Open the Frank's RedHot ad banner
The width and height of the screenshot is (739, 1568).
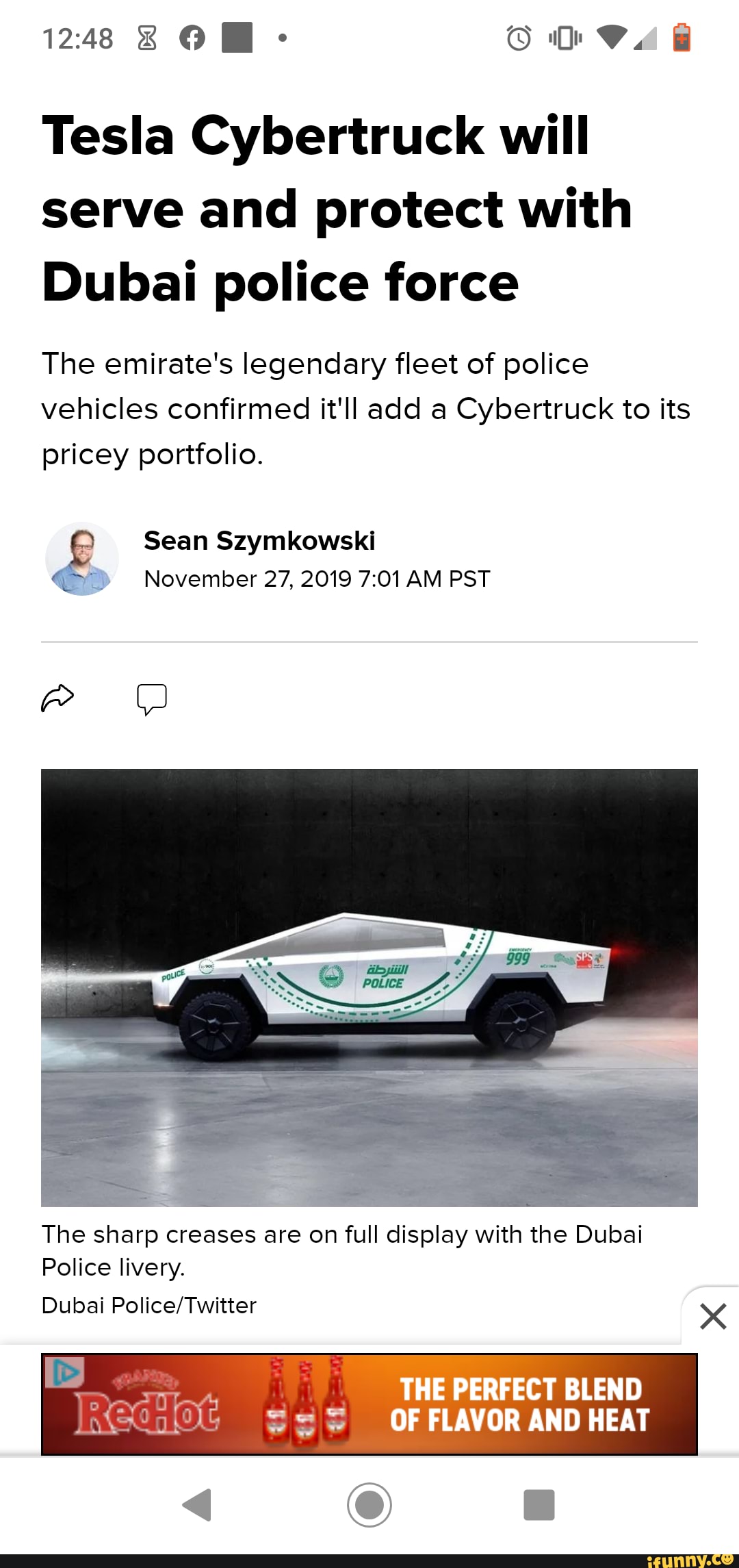[411, 1404]
